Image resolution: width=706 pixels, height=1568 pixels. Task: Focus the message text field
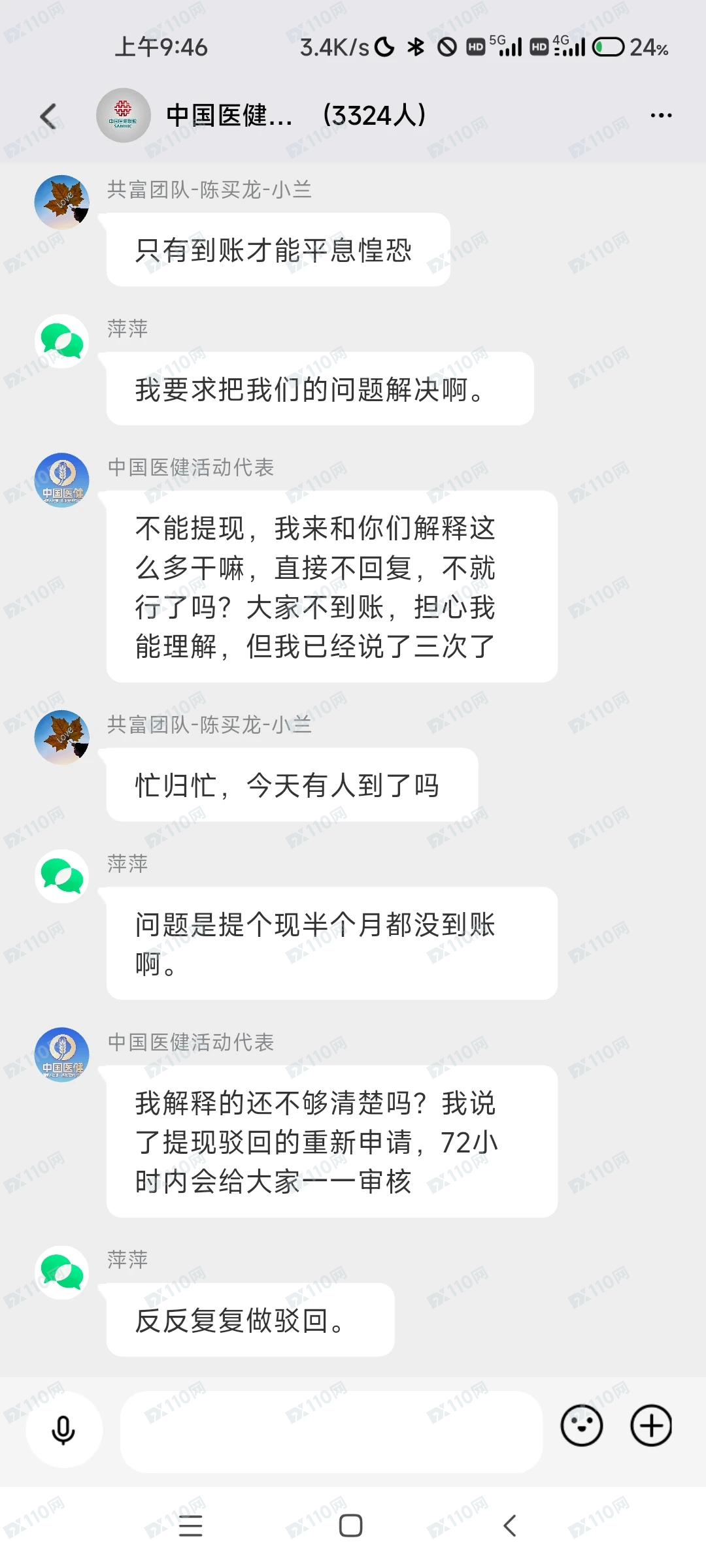click(331, 1431)
